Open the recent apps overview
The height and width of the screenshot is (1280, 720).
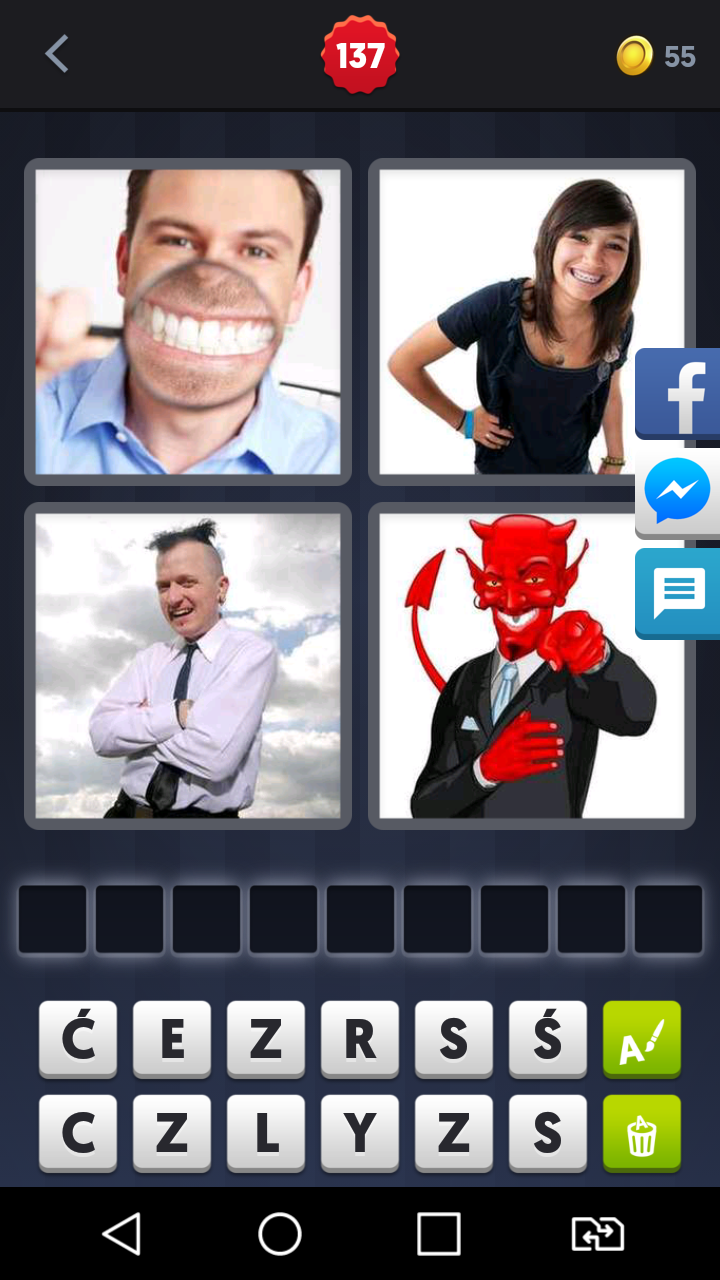(438, 1234)
